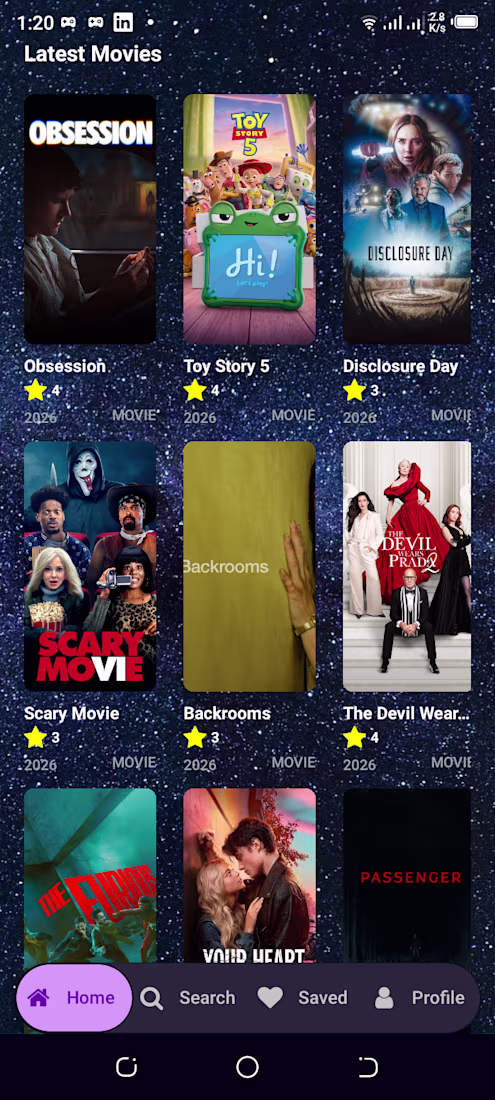Go to the Saved tab

pos(302,998)
